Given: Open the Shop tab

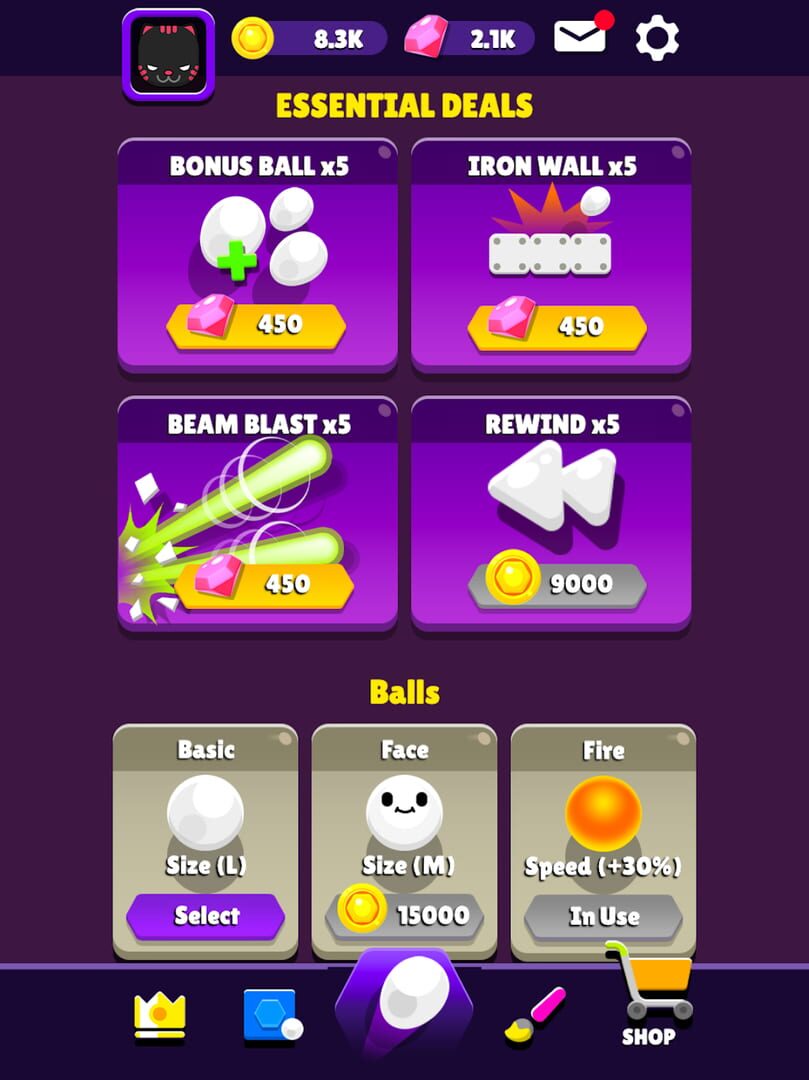Looking at the screenshot, I should [x=650, y=1000].
